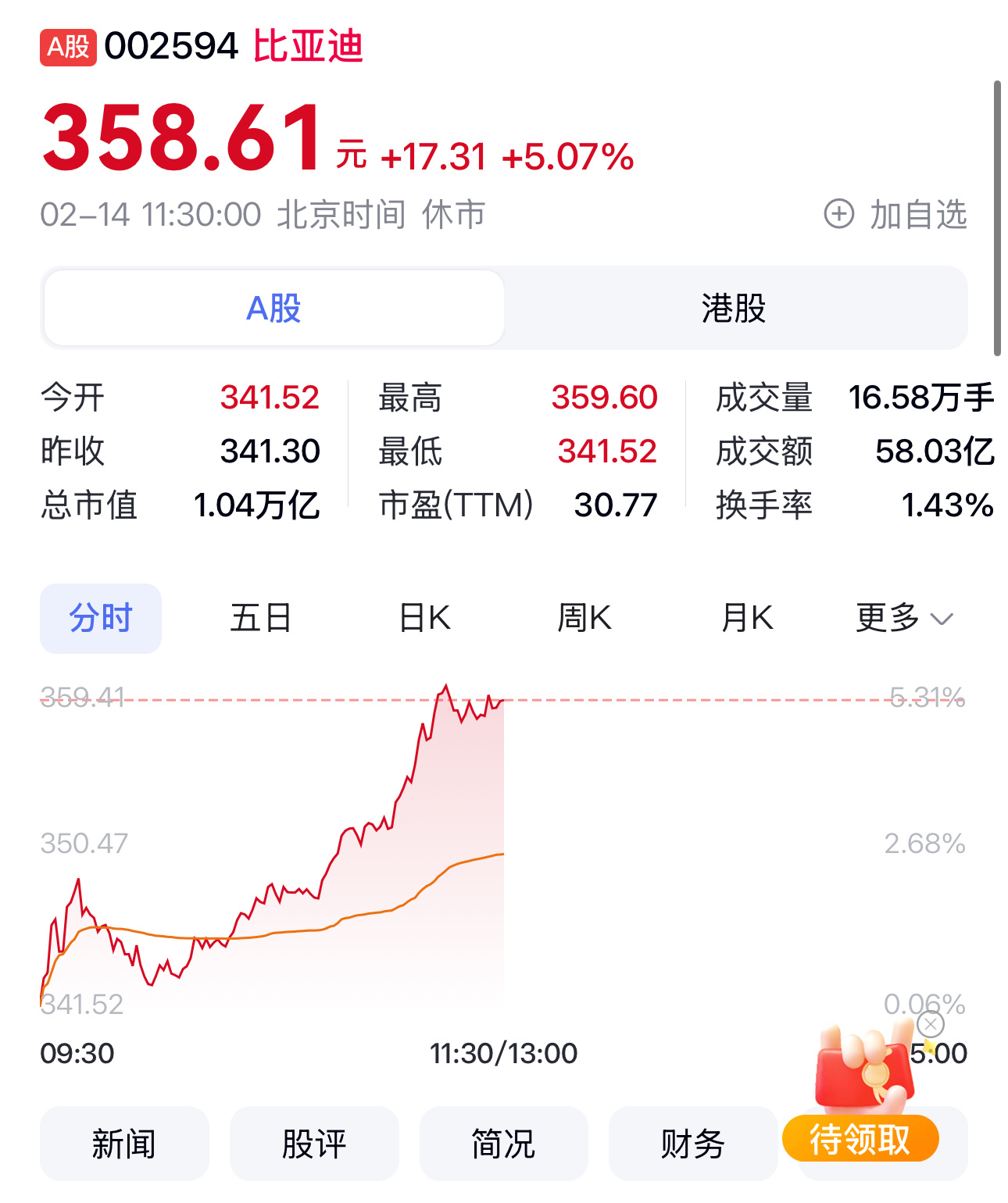This screenshot has width=1008, height=1203.
Task: Open the 周K weekly chart
Action: point(584,618)
